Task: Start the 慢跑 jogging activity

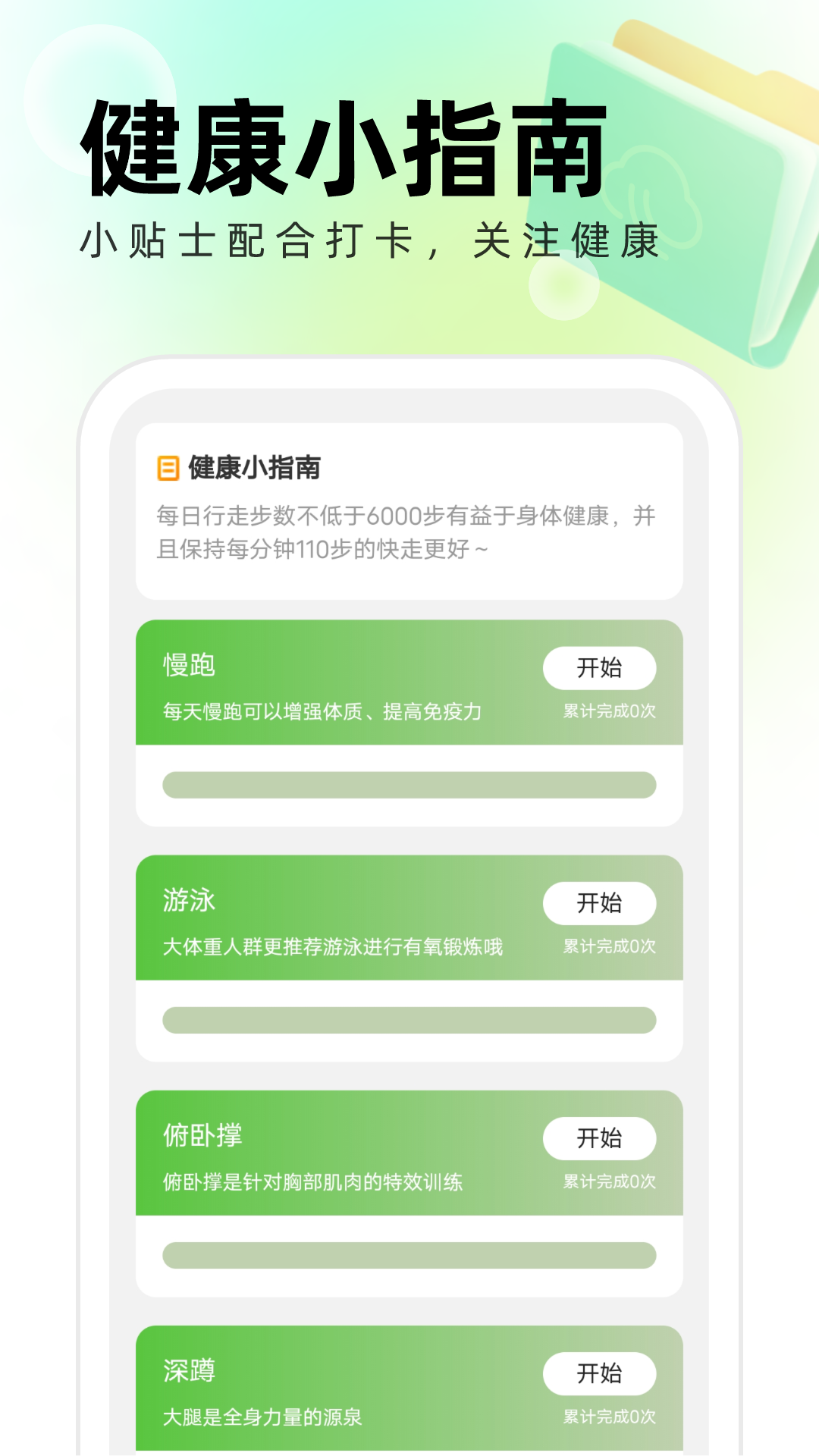Action: pyautogui.click(x=599, y=667)
